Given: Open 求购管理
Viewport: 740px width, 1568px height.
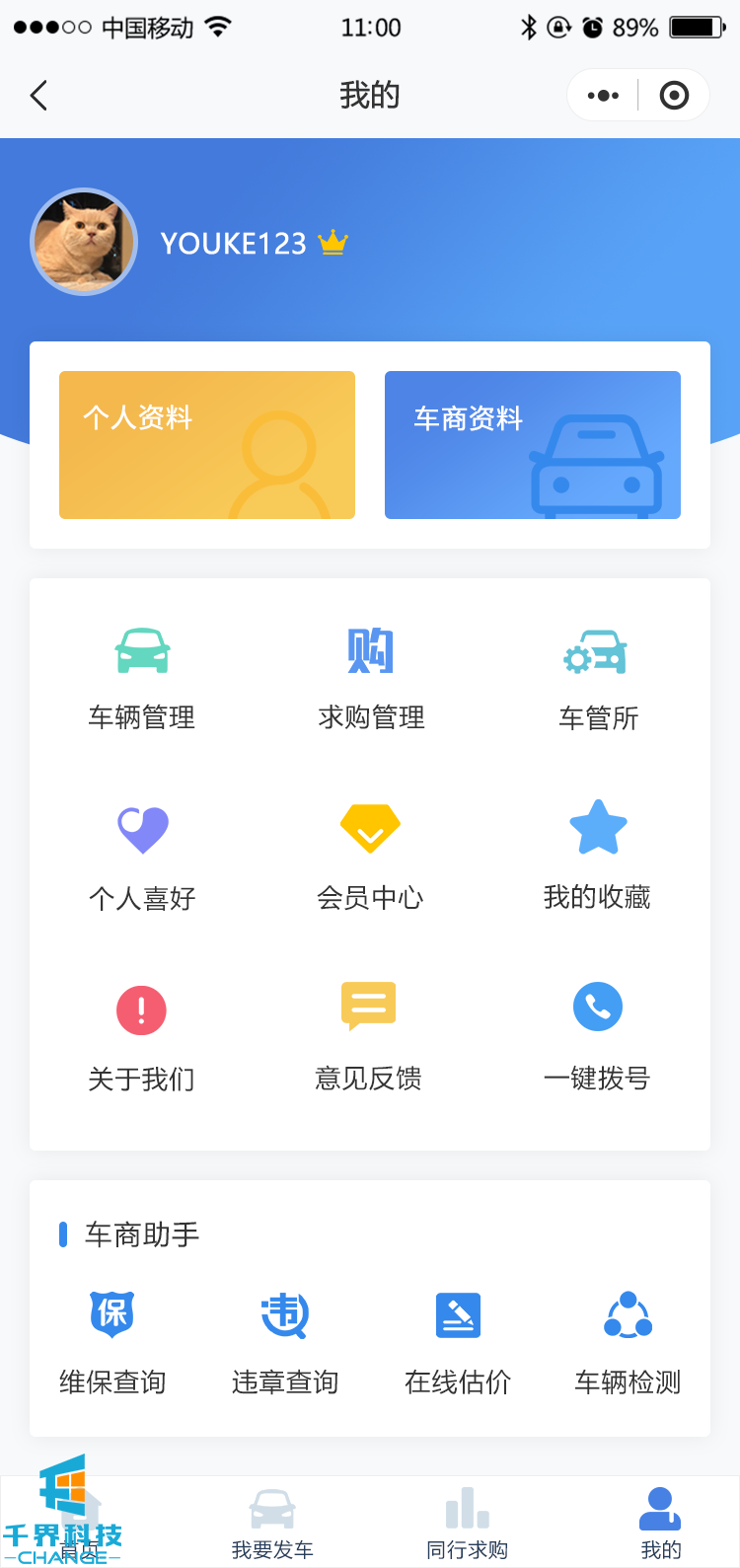Looking at the screenshot, I should coord(371,677).
